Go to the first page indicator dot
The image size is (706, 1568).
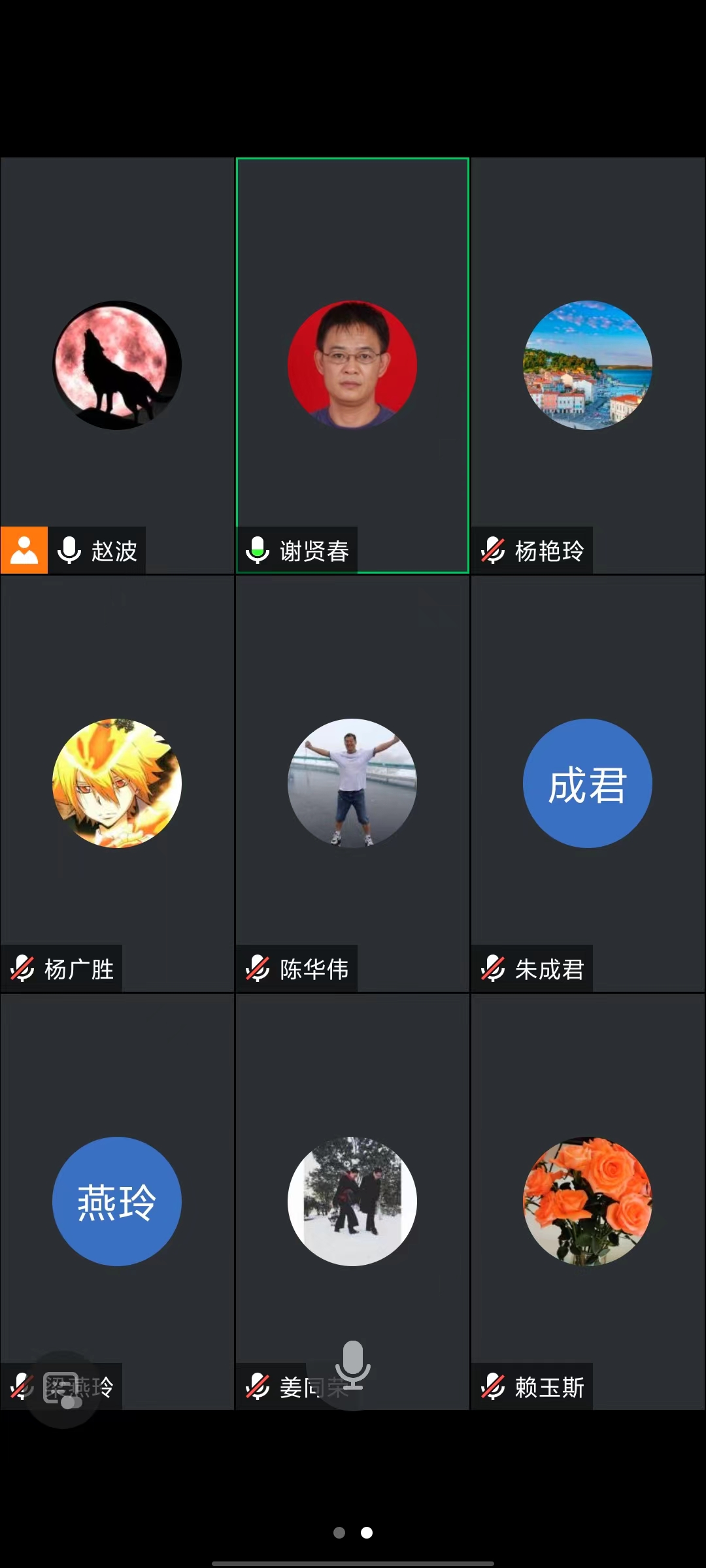(339, 1533)
